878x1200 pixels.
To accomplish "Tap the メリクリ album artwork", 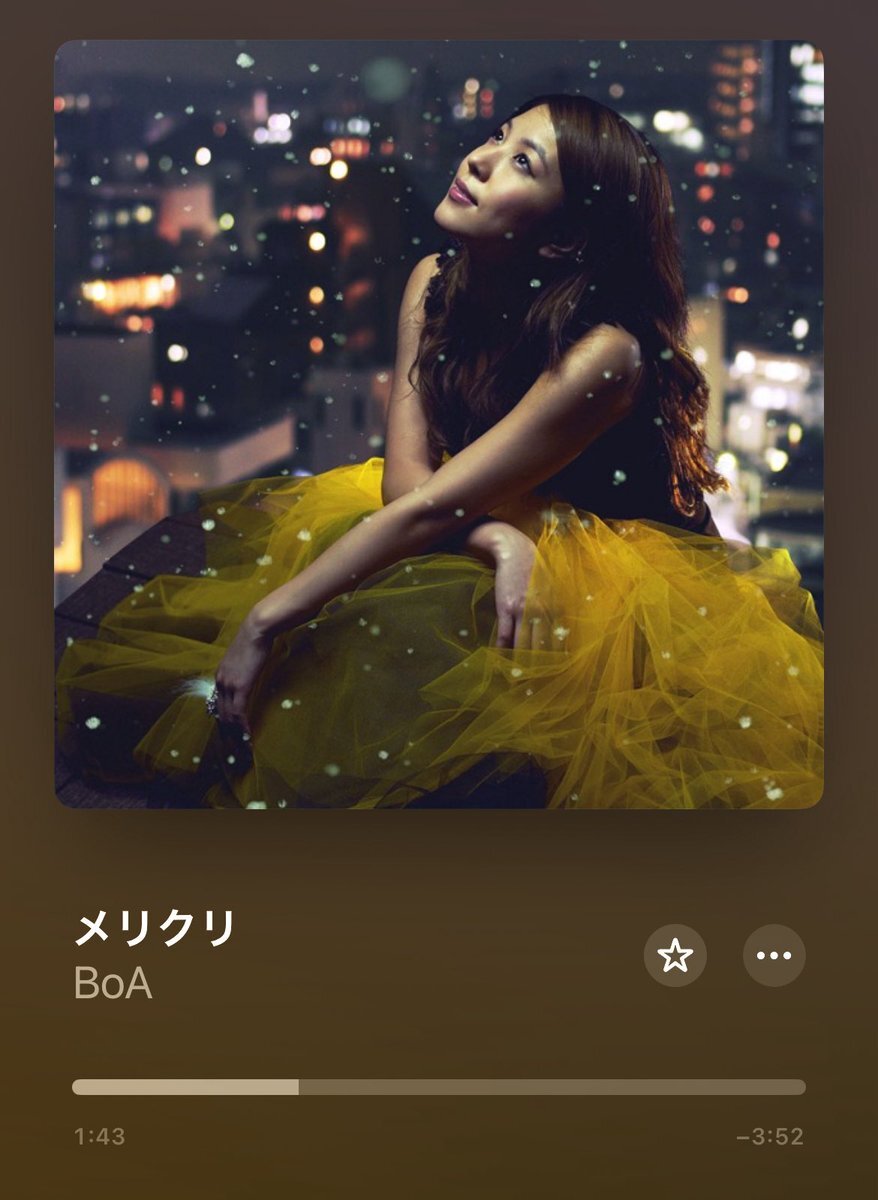I will tap(439, 424).
